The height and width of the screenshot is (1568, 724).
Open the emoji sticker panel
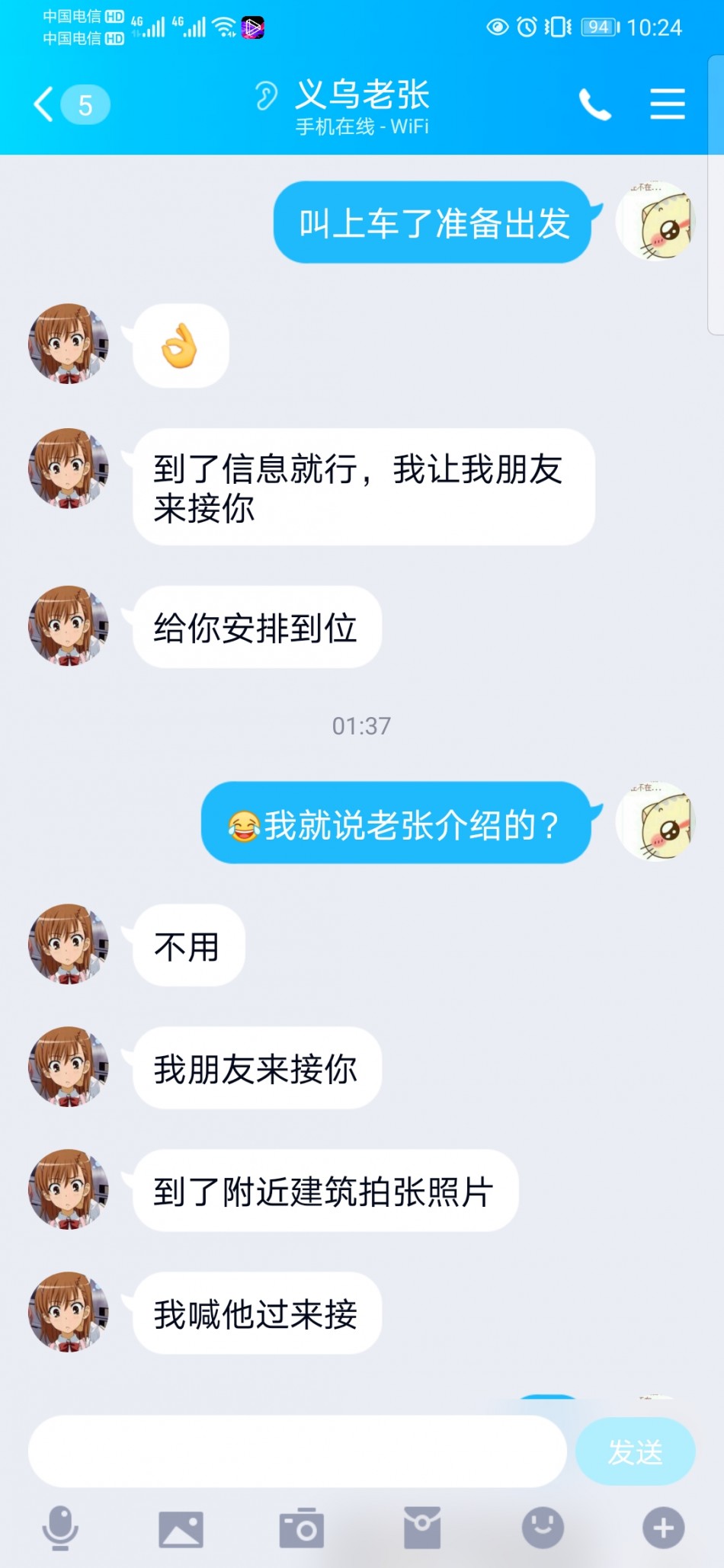click(x=543, y=1528)
